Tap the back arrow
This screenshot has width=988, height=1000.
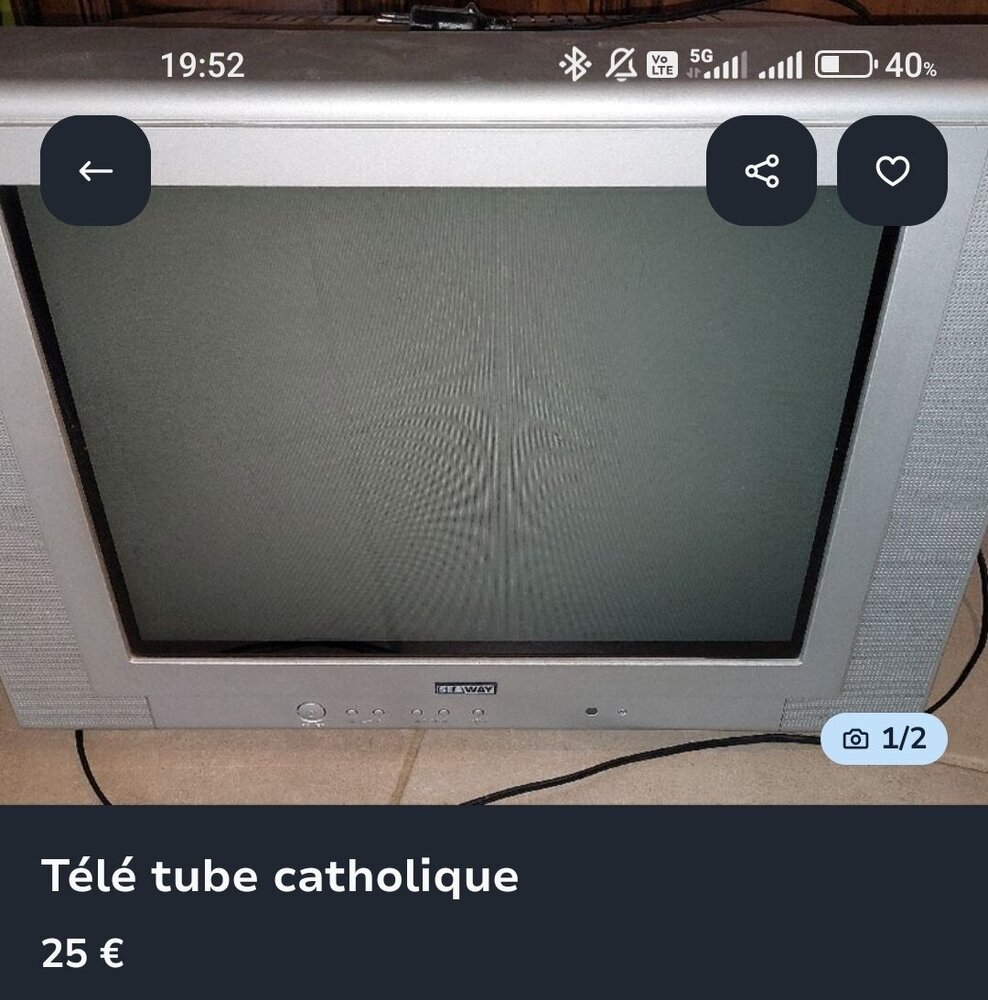tap(93, 171)
